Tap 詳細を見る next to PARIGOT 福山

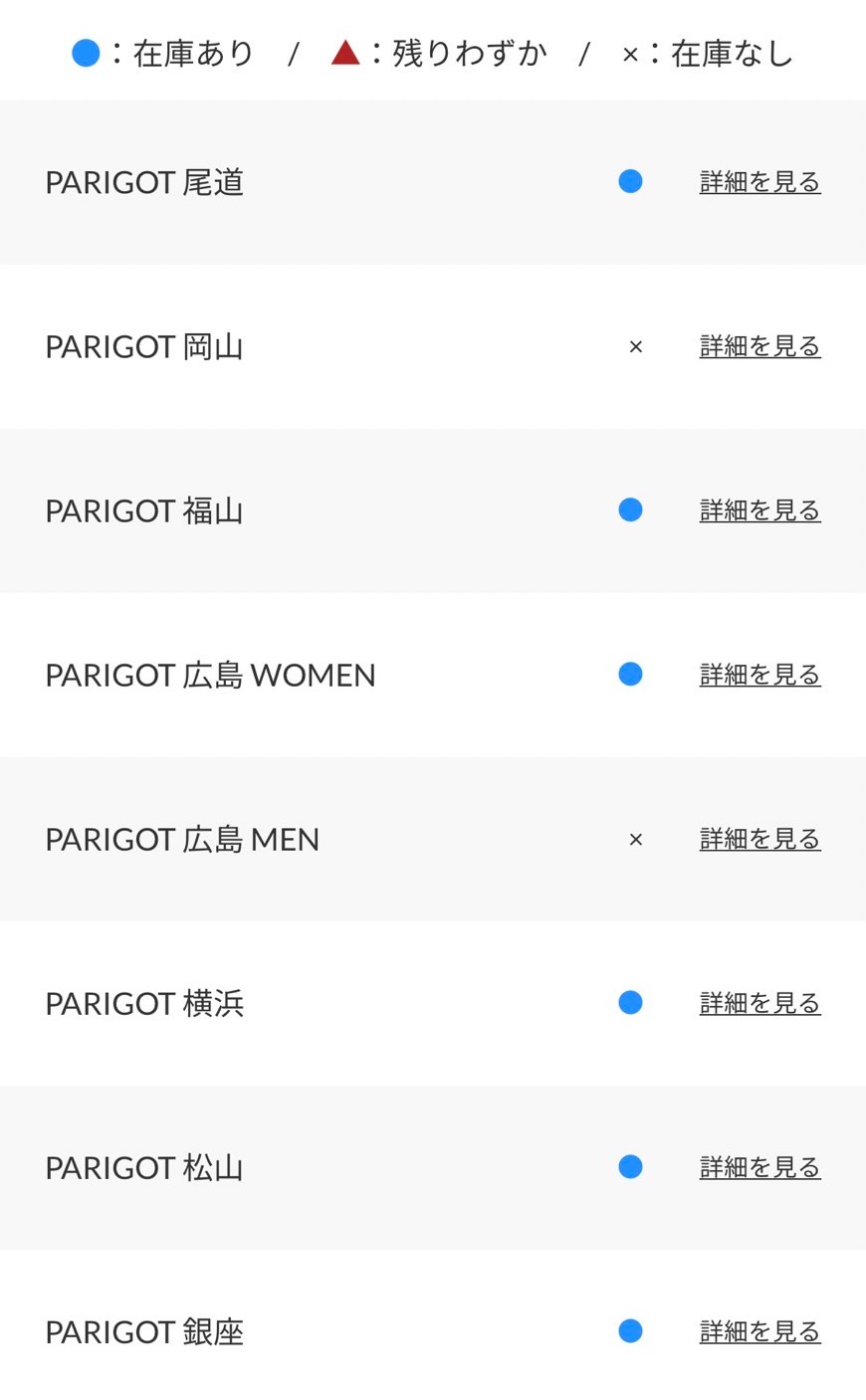click(759, 510)
